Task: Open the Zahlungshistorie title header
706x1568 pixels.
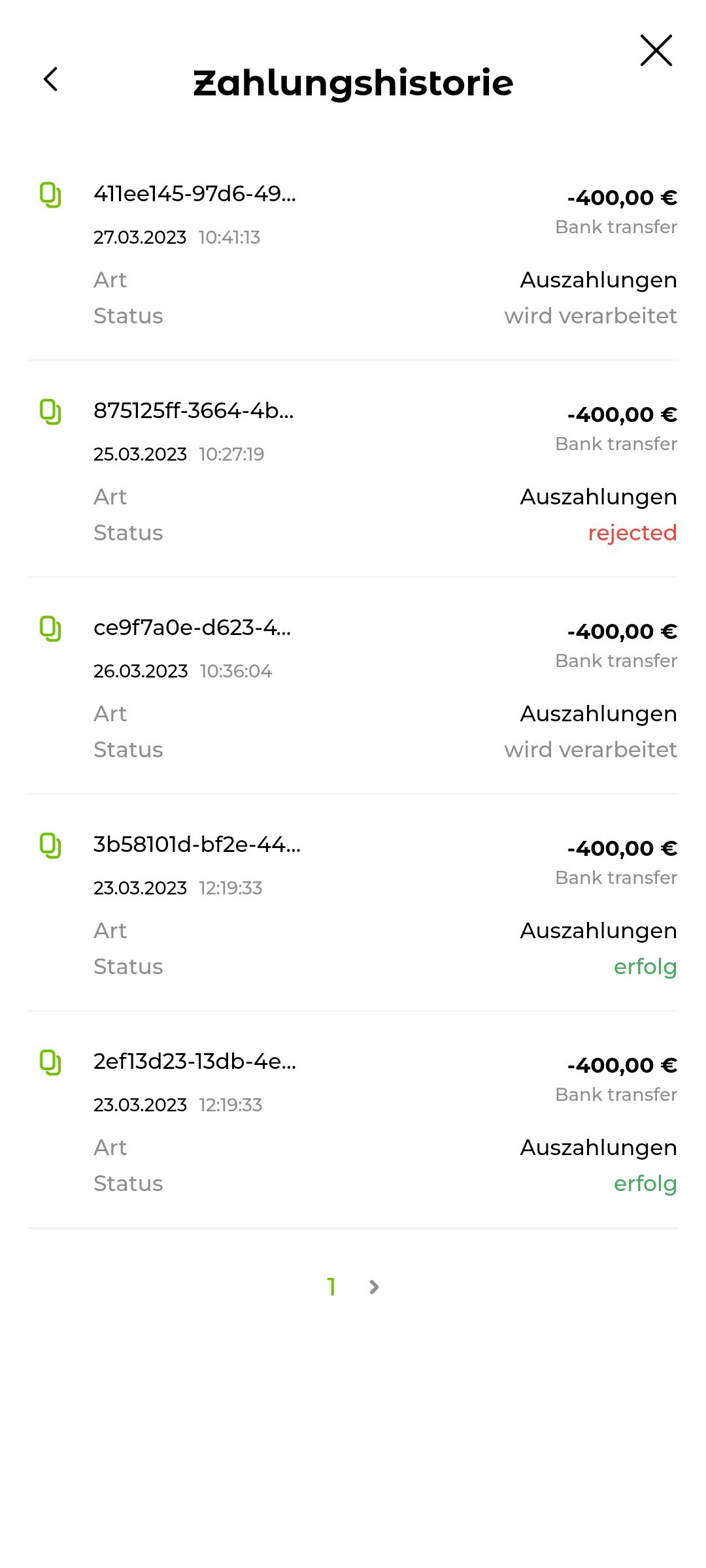Action: (x=353, y=82)
